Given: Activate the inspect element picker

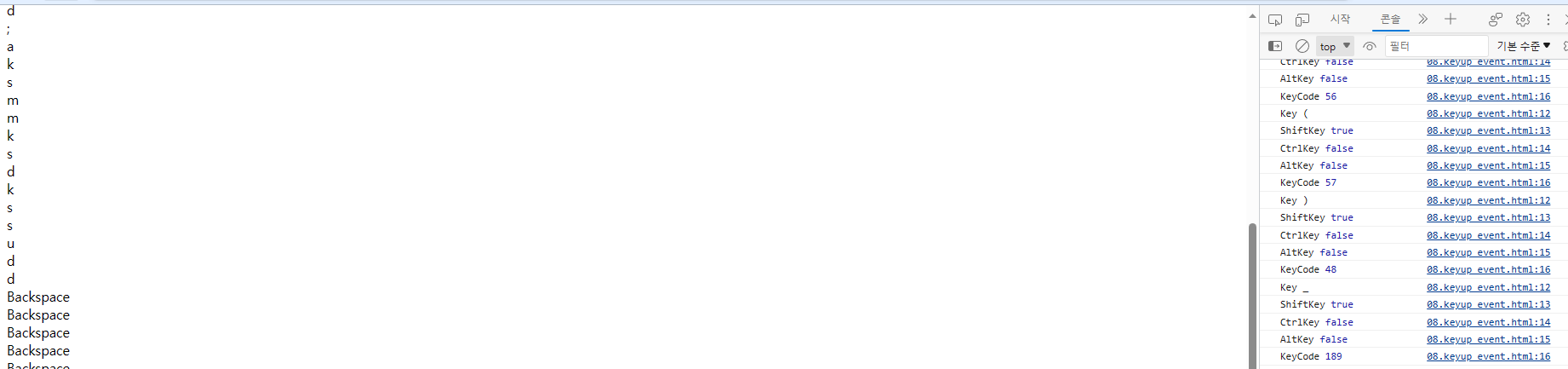Looking at the screenshot, I should [x=1275, y=20].
